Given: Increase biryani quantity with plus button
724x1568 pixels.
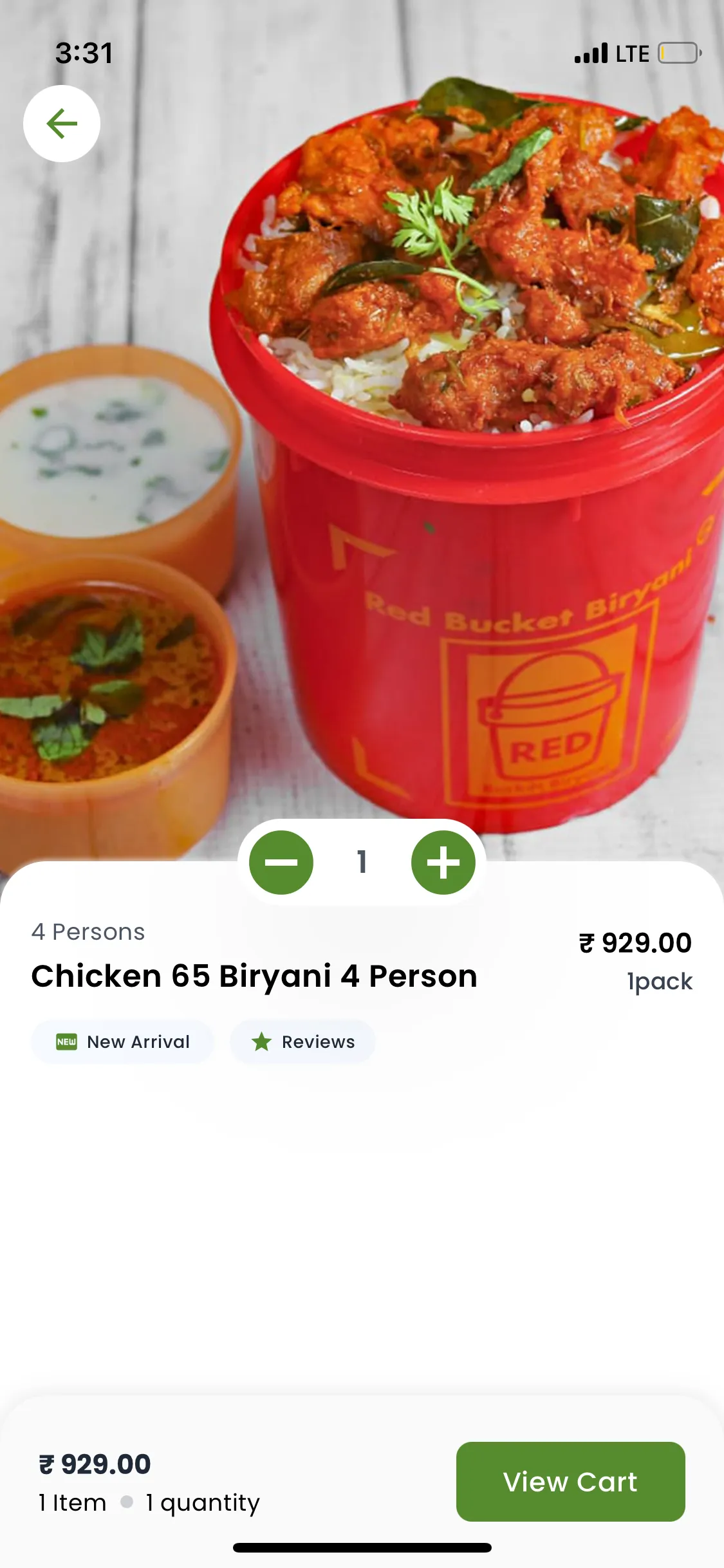Looking at the screenshot, I should [x=443, y=863].
